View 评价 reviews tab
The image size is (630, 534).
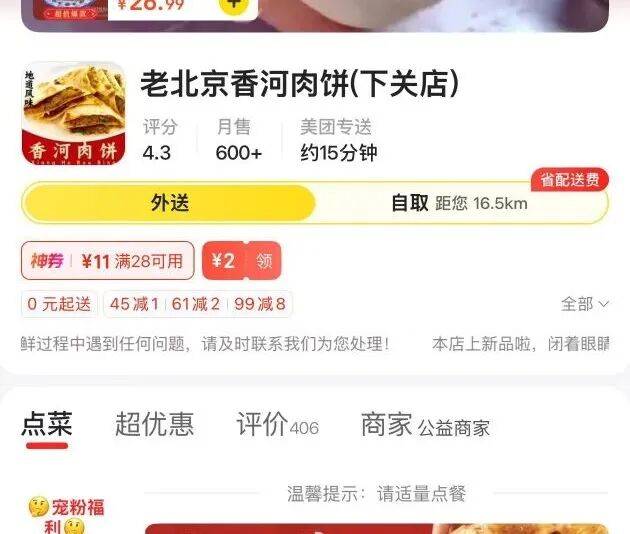point(276,424)
